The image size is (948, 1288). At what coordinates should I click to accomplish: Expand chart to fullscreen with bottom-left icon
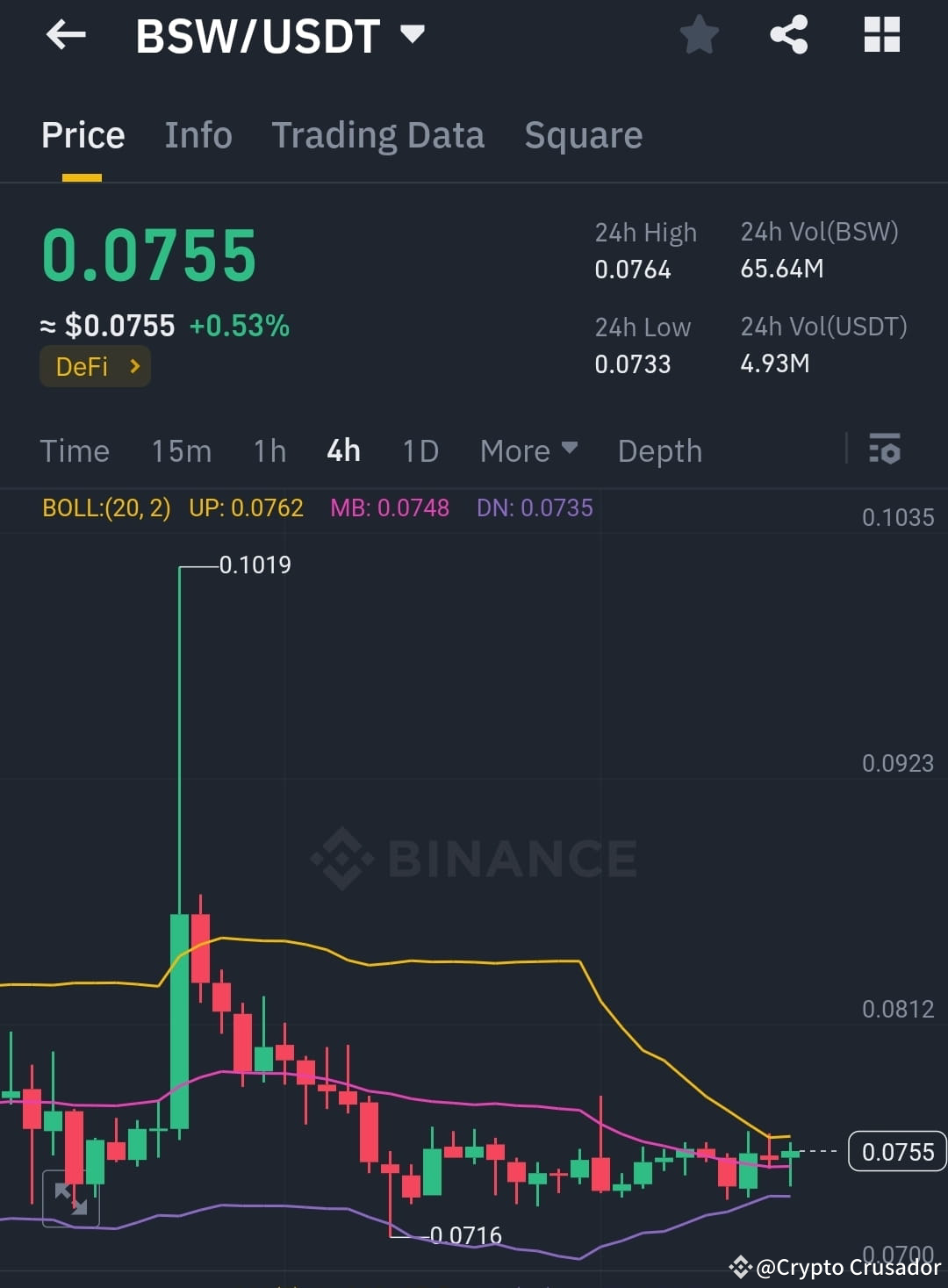point(72,1198)
